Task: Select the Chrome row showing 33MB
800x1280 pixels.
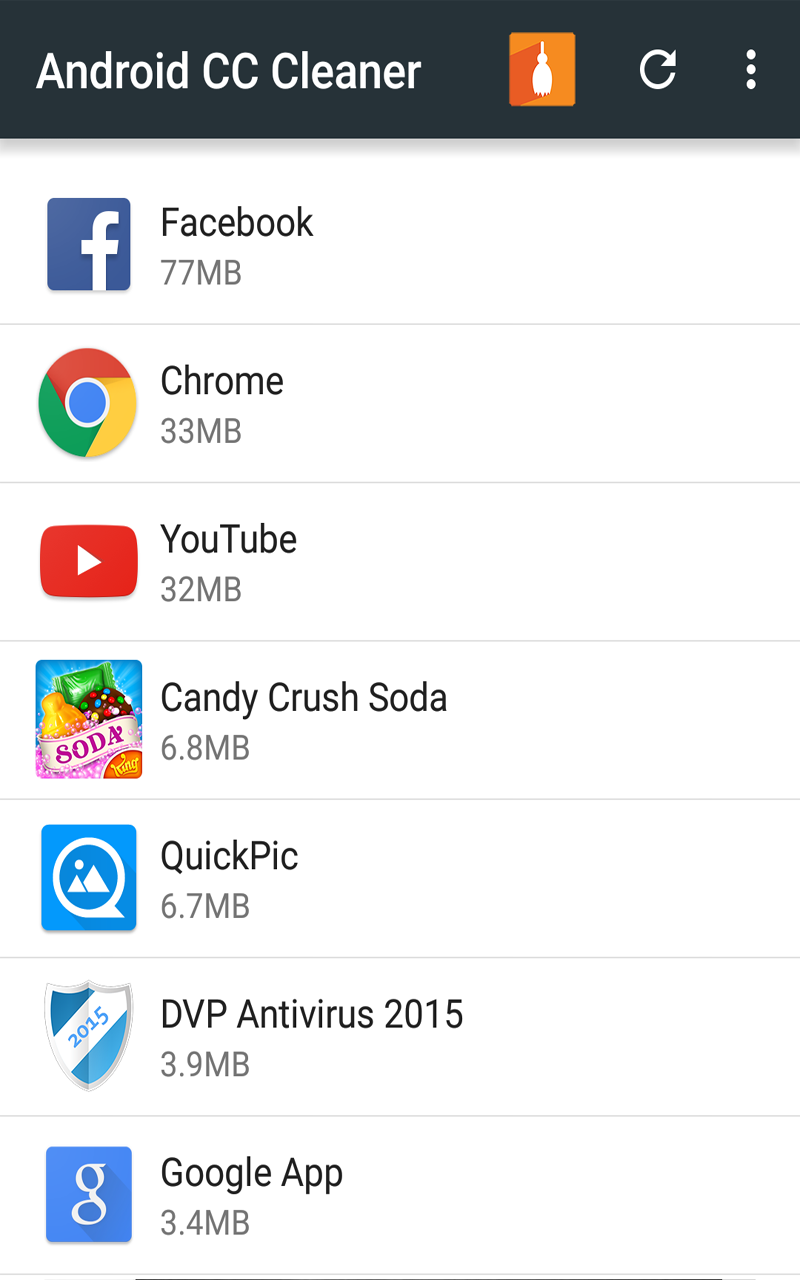Action: click(400, 402)
